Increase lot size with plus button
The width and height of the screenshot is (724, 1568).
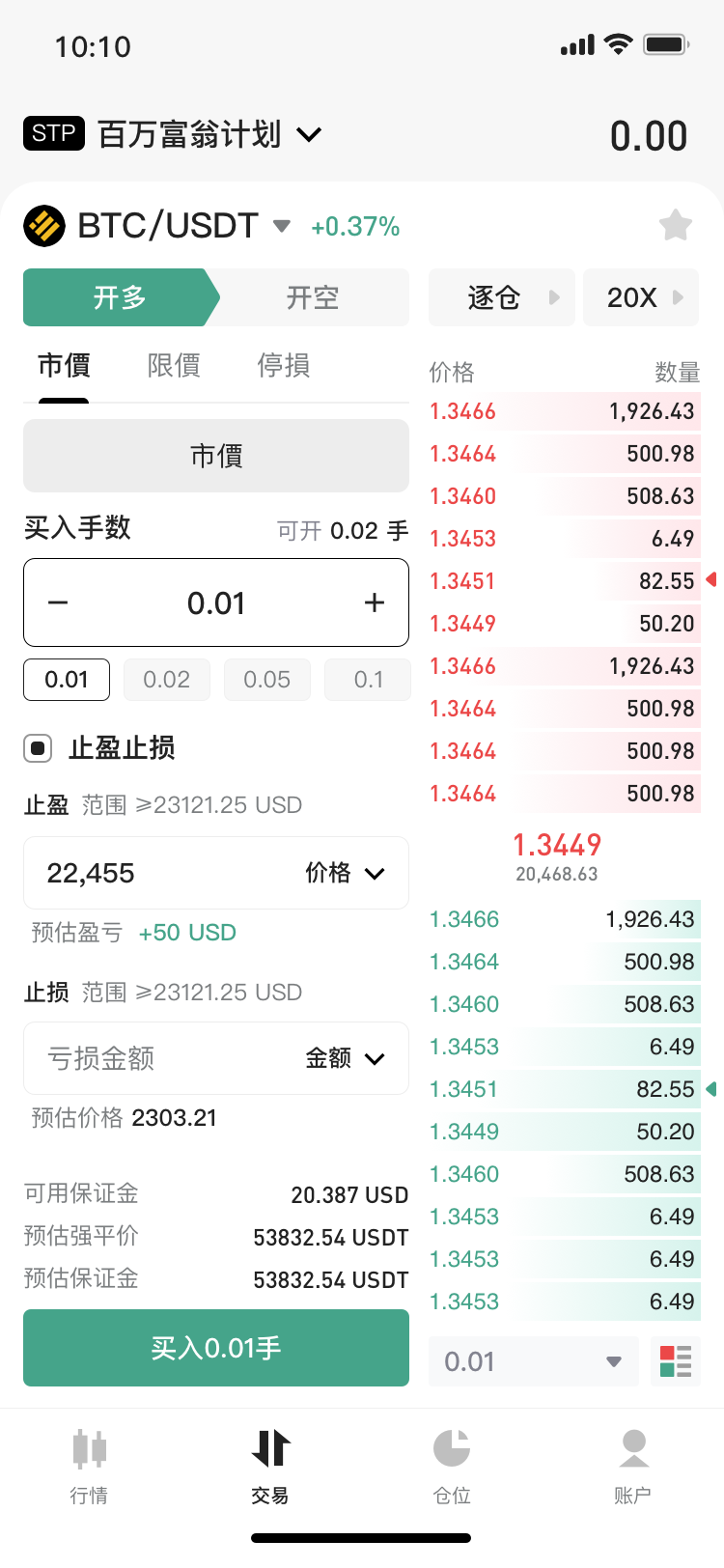tap(375, 602)
